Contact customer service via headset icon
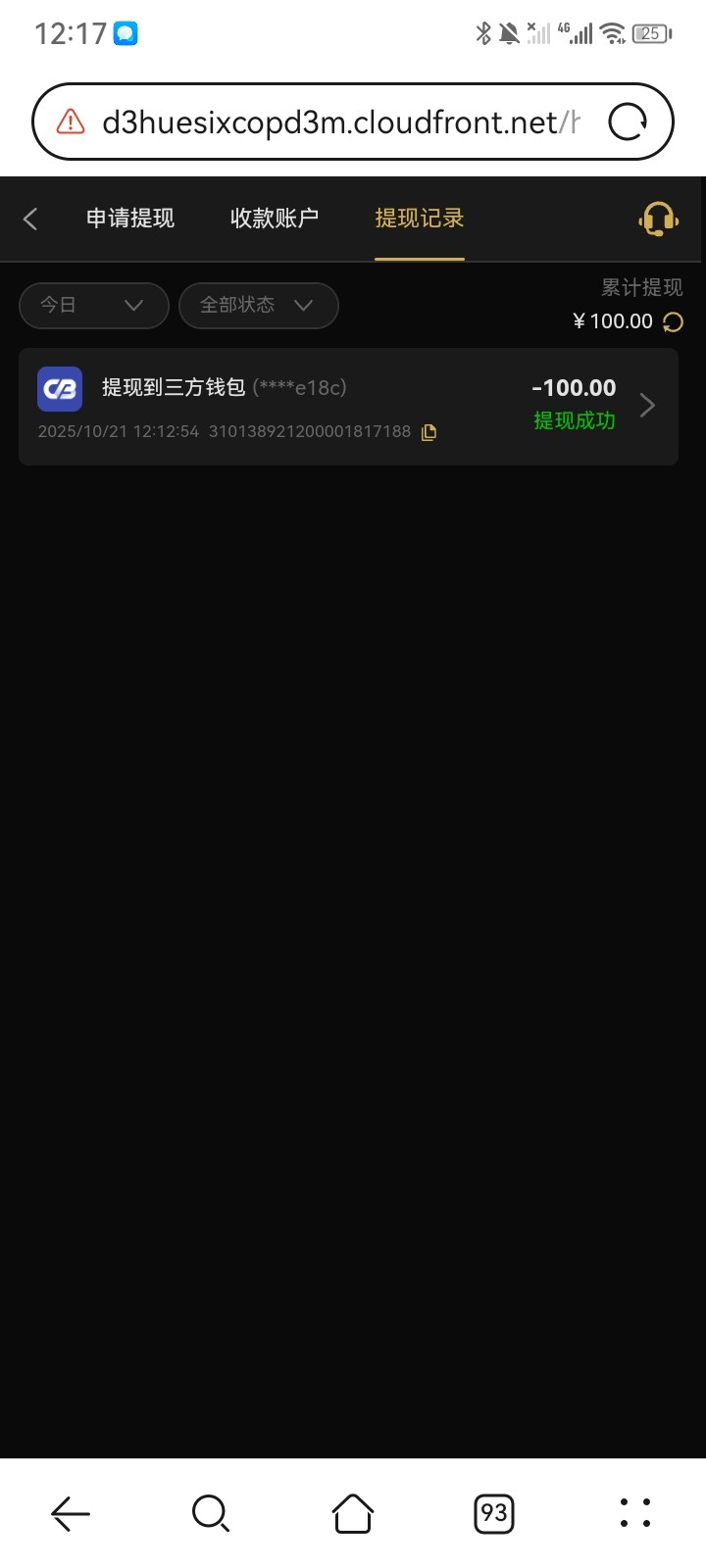Image resolution: width=706 pixels, height=1568 pixels. (x=658, y=219)
